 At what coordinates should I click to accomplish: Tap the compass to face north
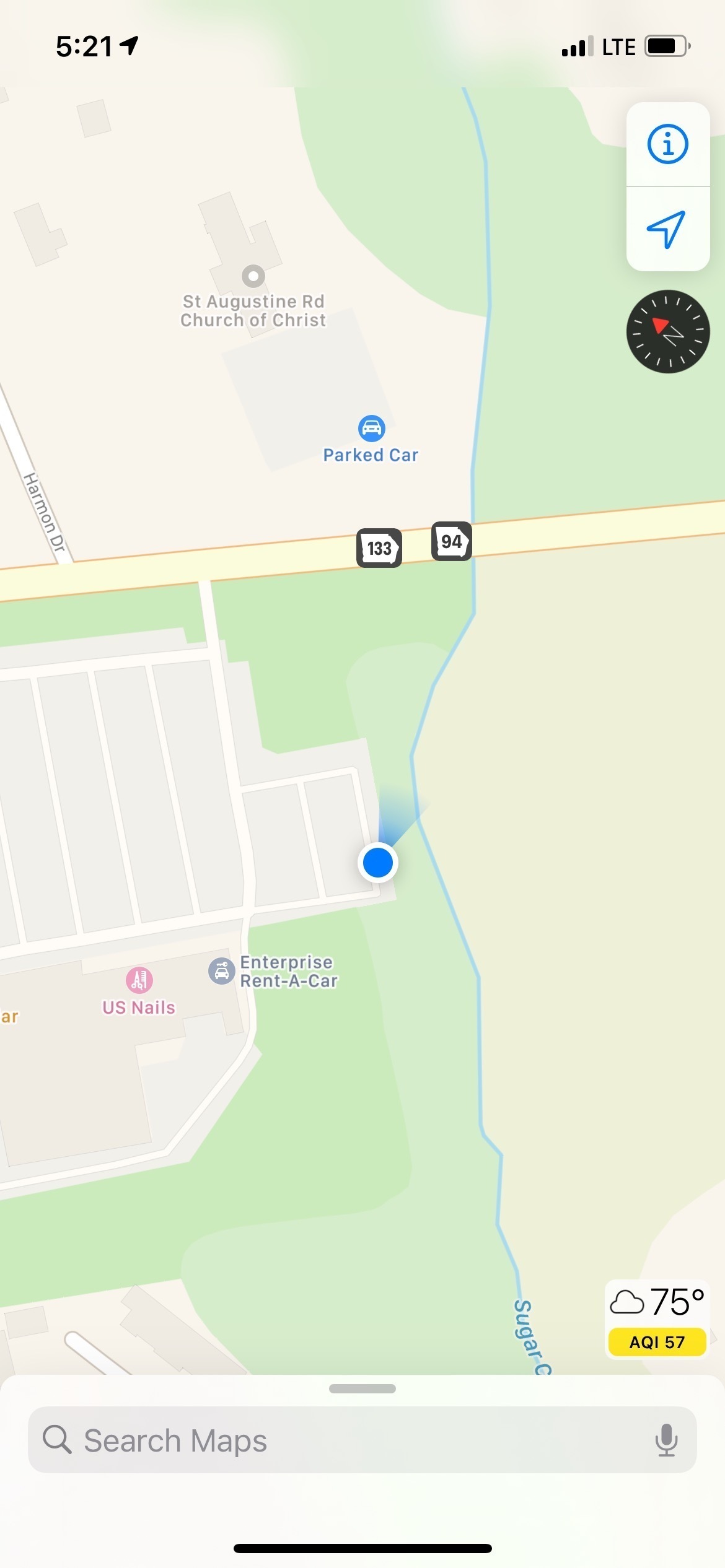click(667, 331)
